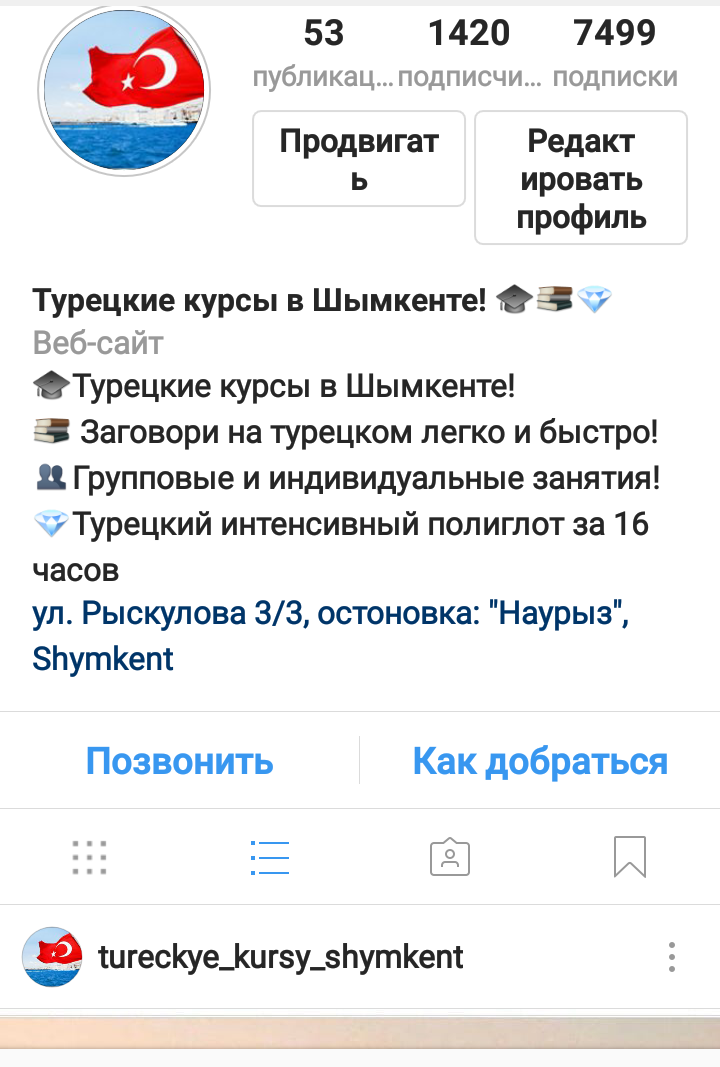
Task: Switch to the grid view tab
Action: (90, 857)
